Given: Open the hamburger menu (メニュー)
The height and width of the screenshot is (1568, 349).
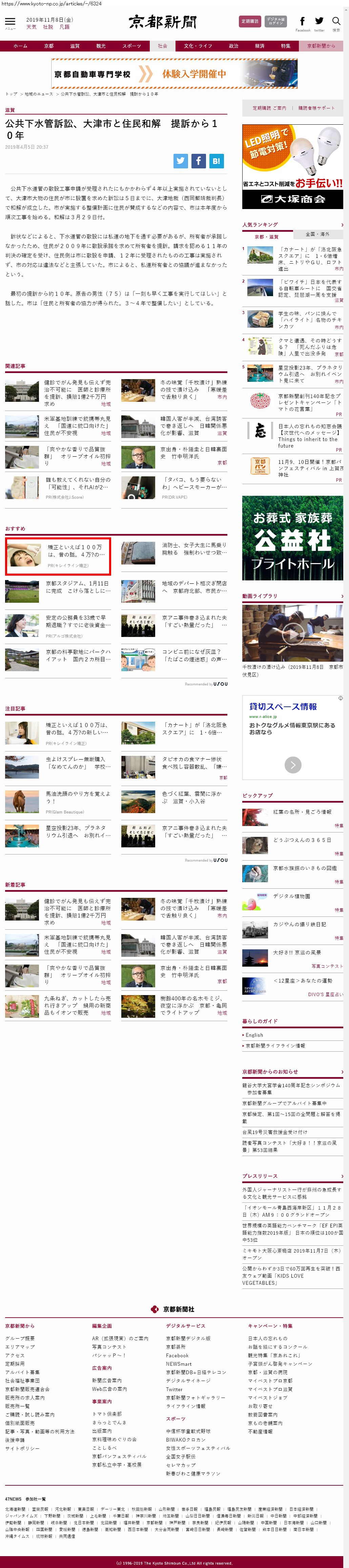Looking at the screenshot, I should coord(10,22).
